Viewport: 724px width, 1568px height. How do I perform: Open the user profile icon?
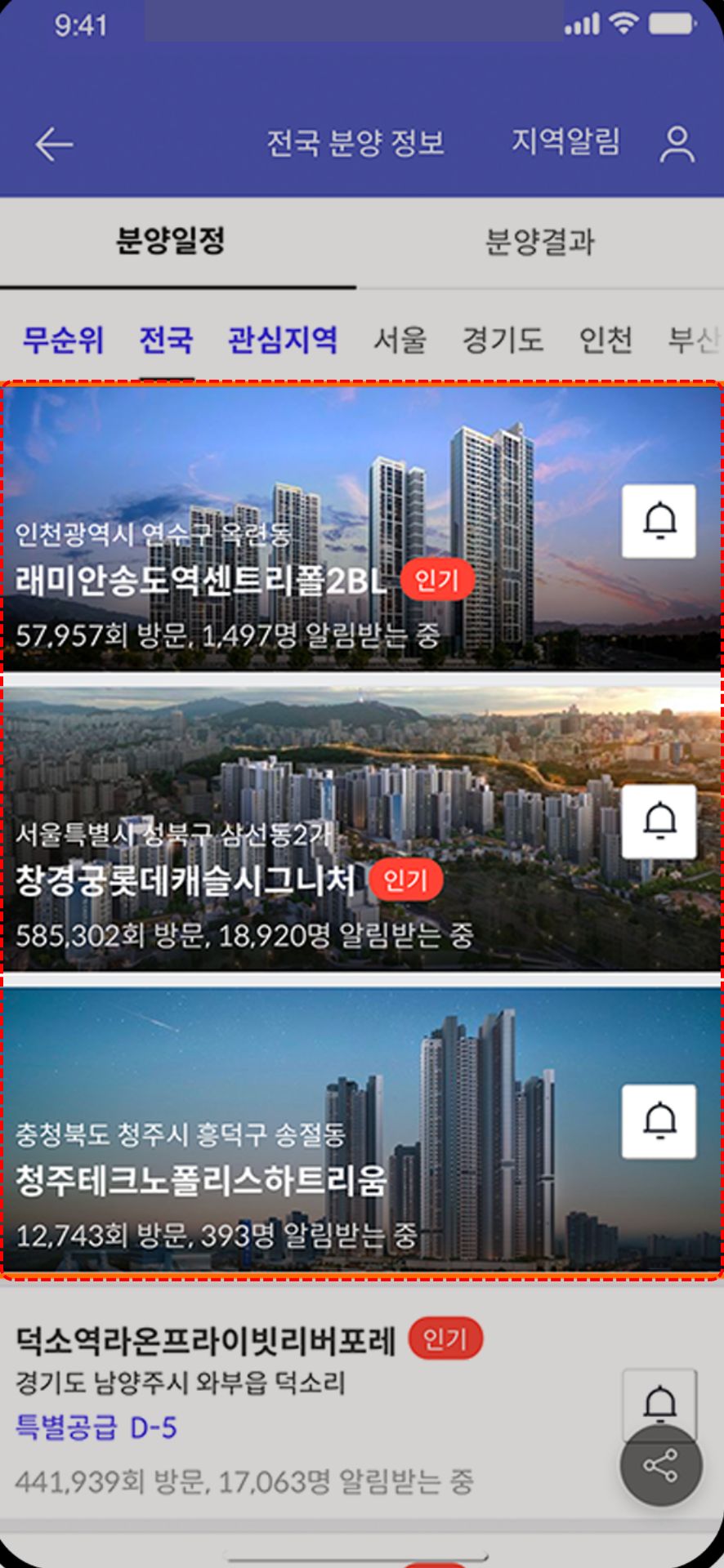[x=677, y=145]
